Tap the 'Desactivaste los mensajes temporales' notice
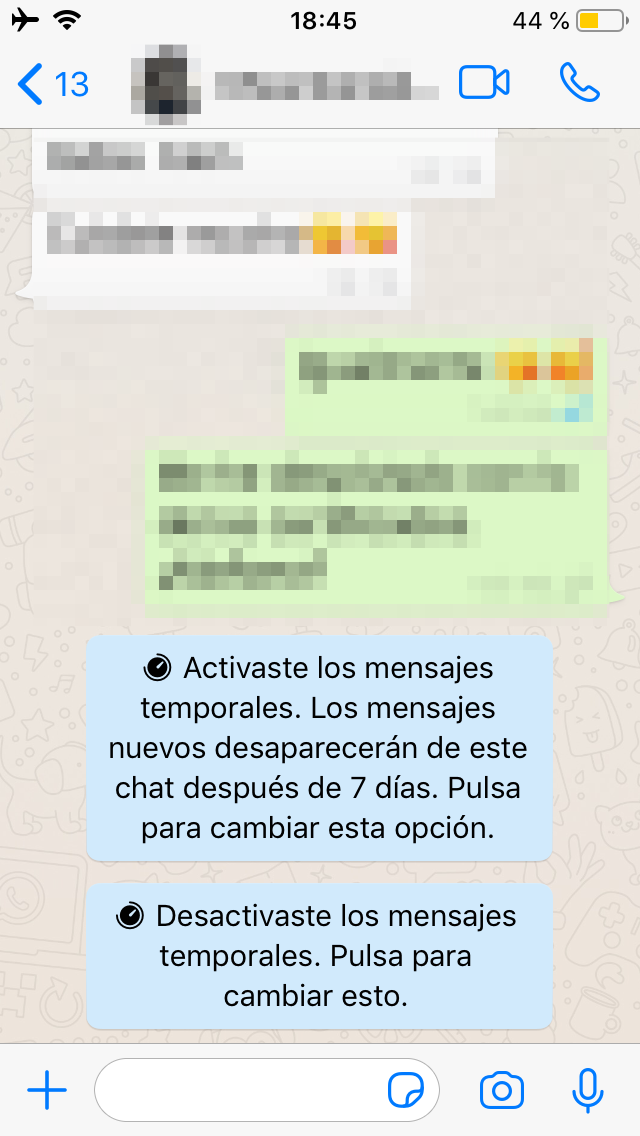 click(x=320, y=956)
